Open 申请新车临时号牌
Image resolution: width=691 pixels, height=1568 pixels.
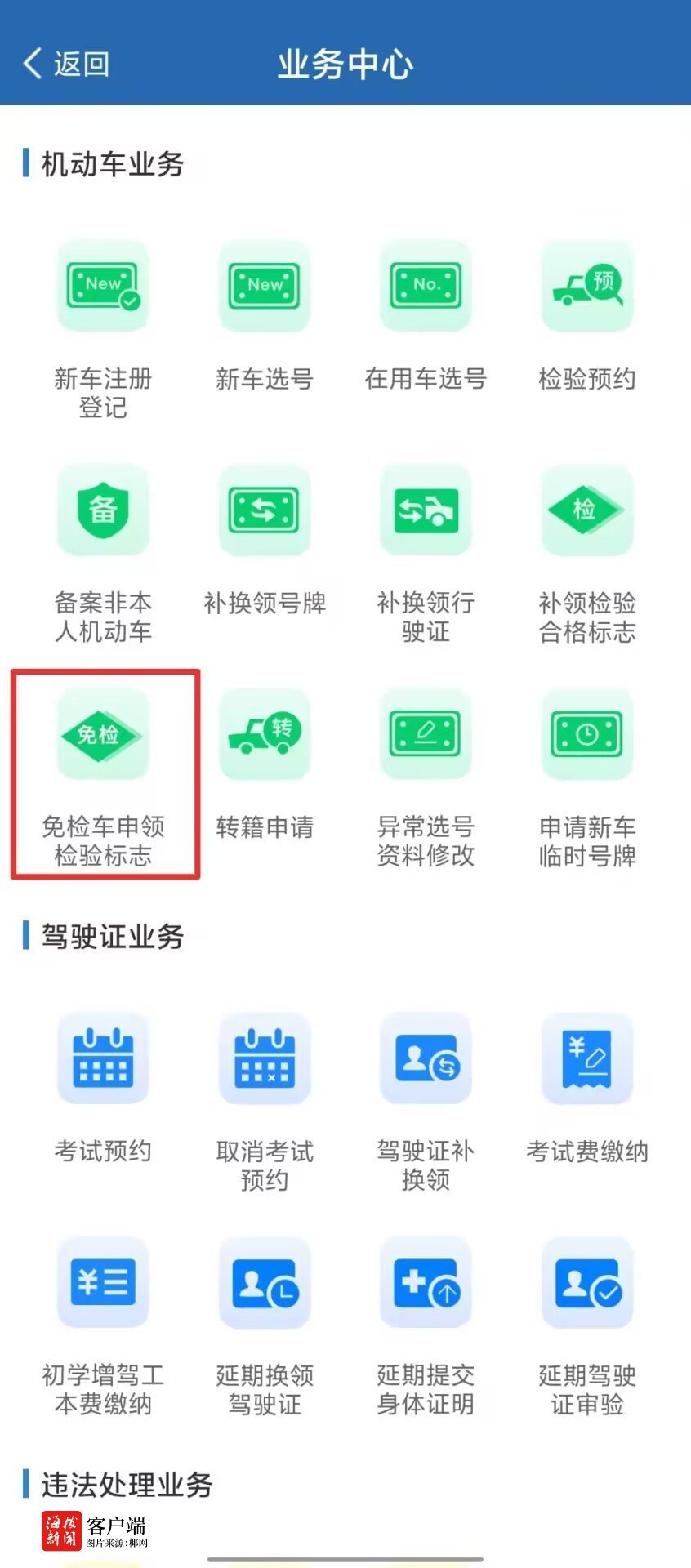pos(587,735)
